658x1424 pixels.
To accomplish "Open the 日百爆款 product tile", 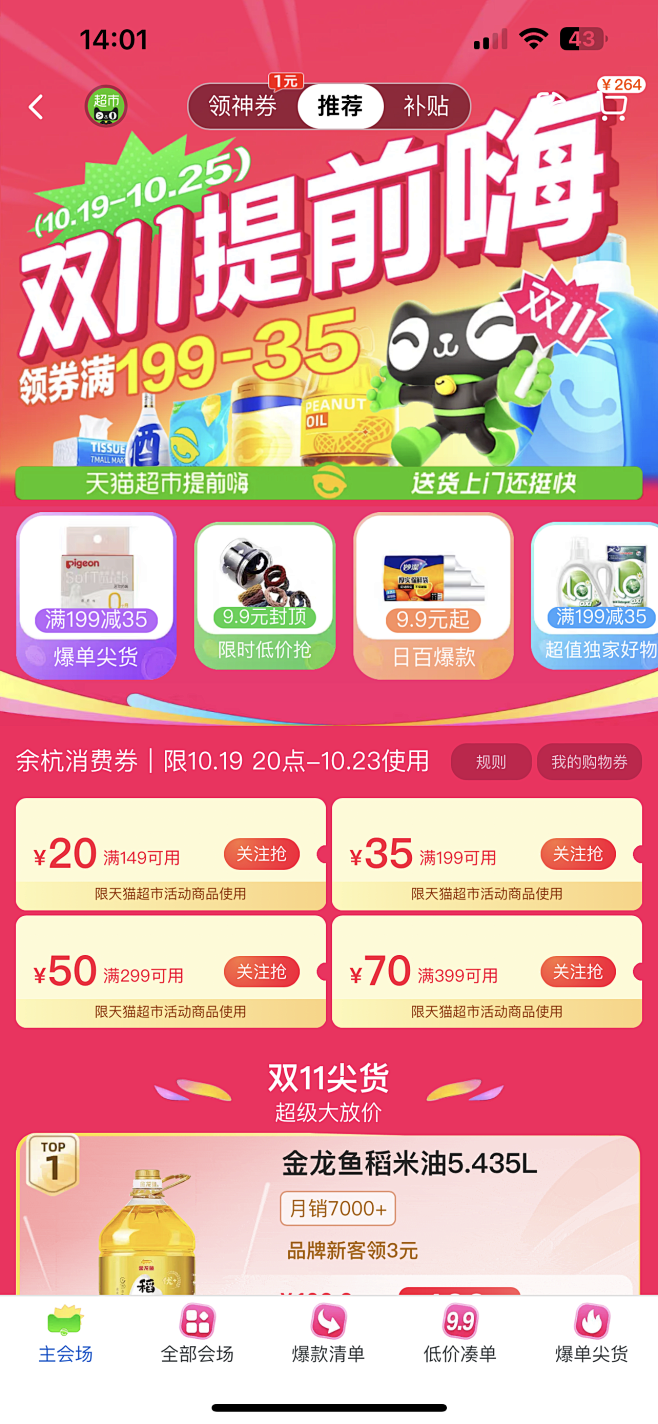I will [433, 595].
